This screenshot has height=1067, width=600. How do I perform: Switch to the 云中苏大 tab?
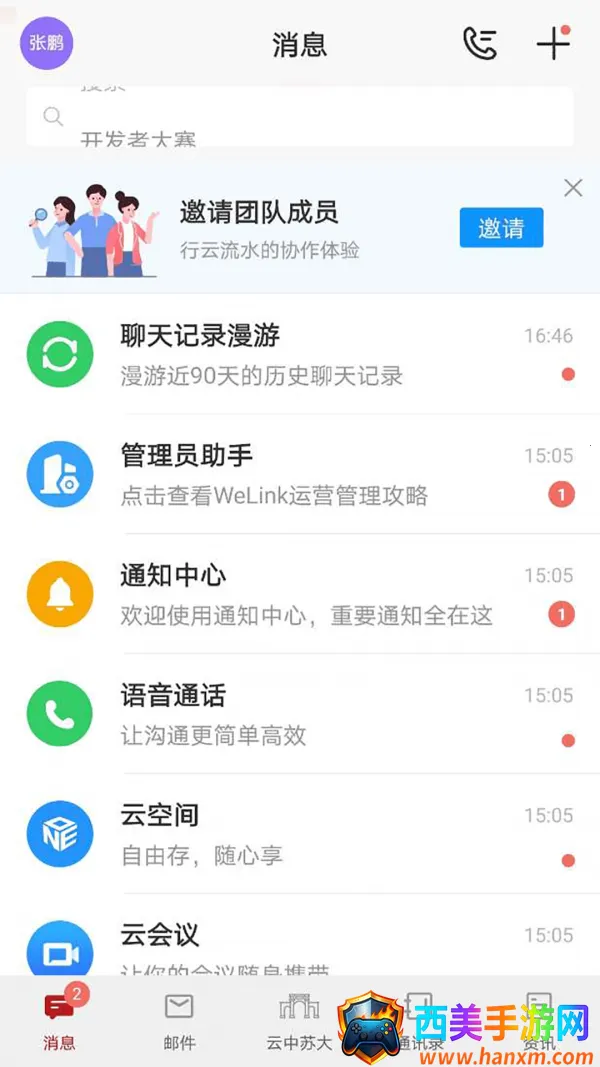tap(299, 1018)
